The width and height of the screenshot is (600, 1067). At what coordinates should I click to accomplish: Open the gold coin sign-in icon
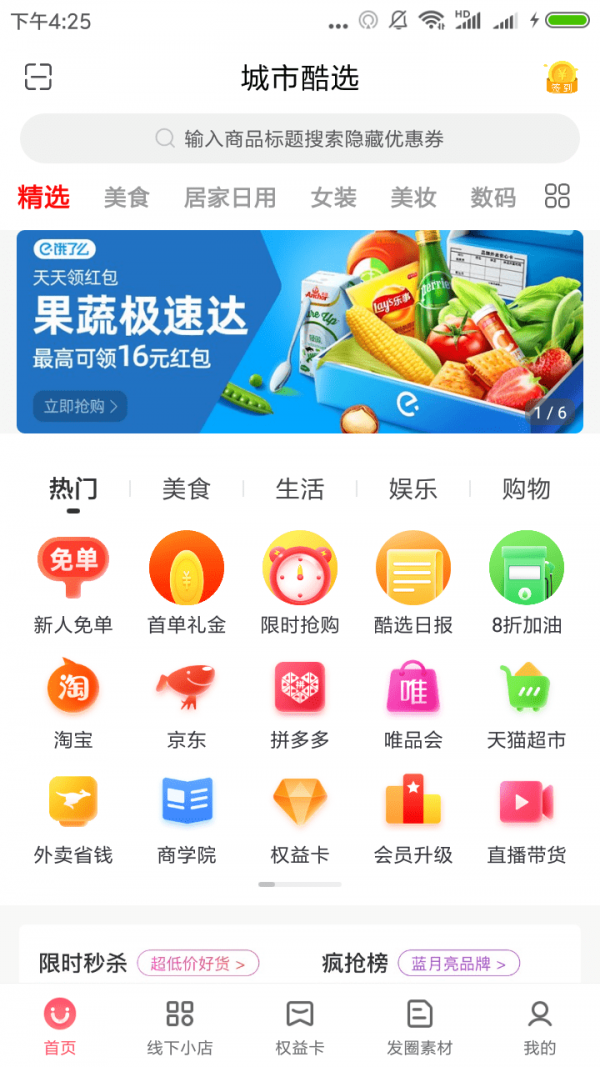tap(561, 77)
